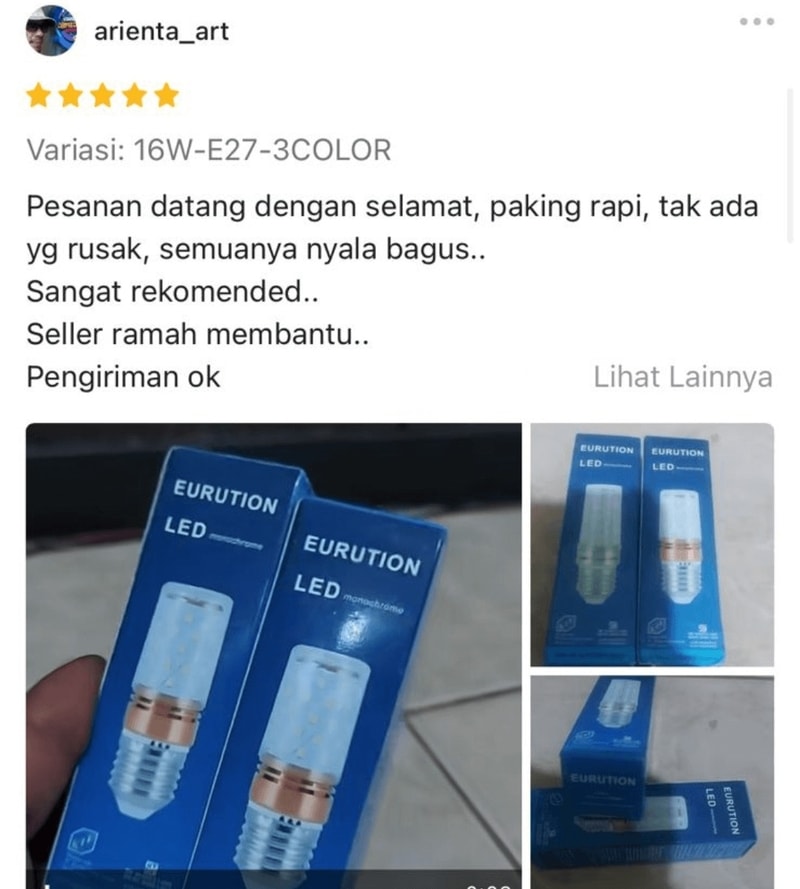Image resolution: width=800 pixels, height=889 pixels.
Task: Expand the review with Lihat Lainnya
Action: tap(682, 377)
